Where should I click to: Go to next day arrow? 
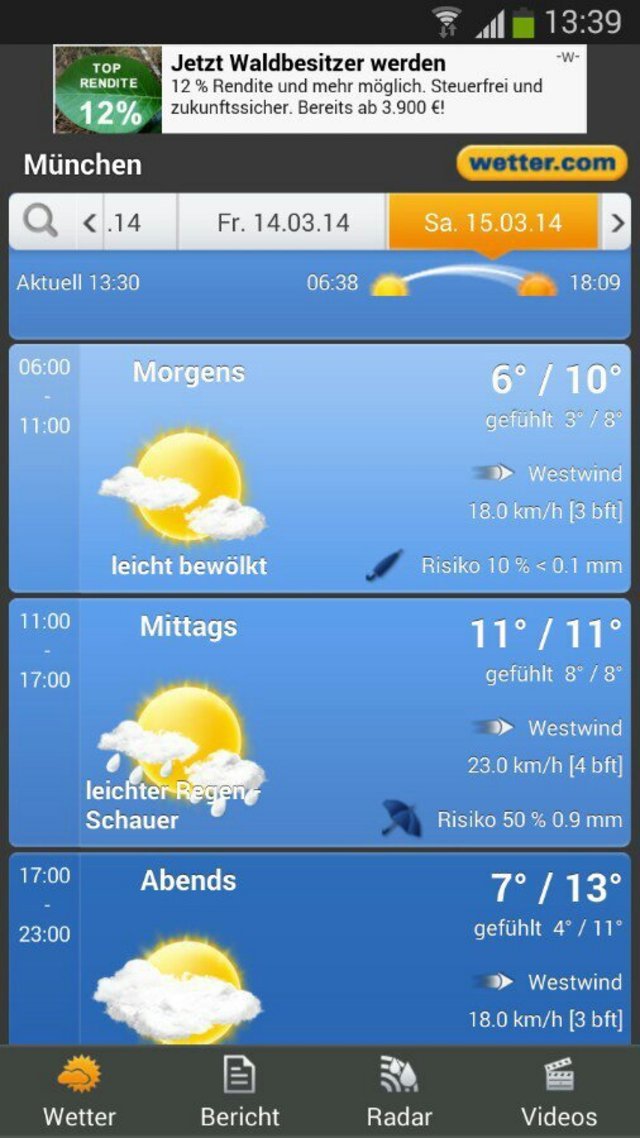(x=615, y=222)
